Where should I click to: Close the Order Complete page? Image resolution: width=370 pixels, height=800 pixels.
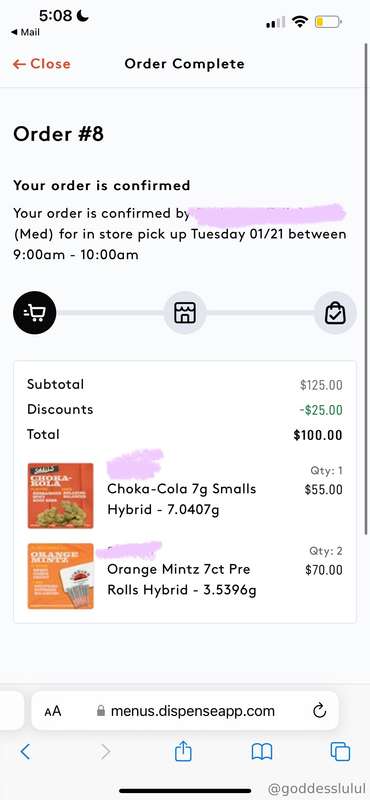pyautogui.click(x=42, y=64)
